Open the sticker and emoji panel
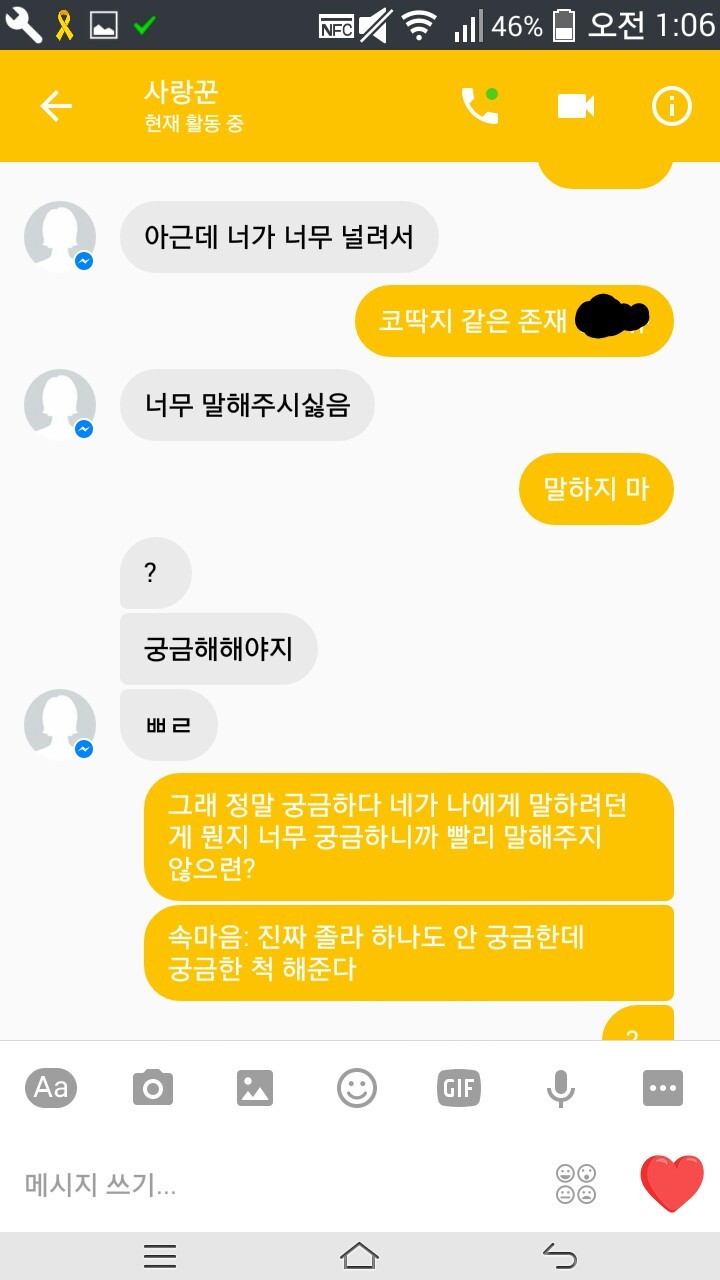This screenshot has width=720, height=1280. tap(356, 1088)
